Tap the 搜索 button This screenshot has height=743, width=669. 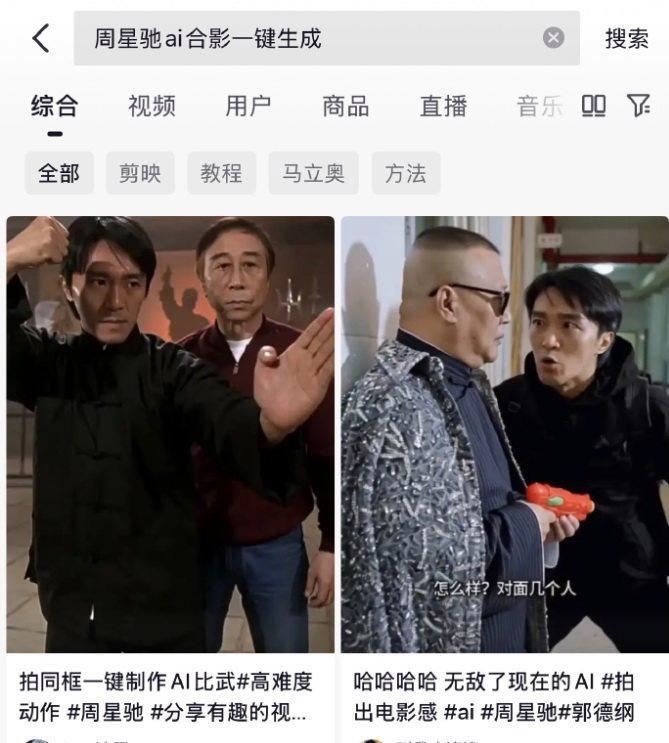coord(627,39)
